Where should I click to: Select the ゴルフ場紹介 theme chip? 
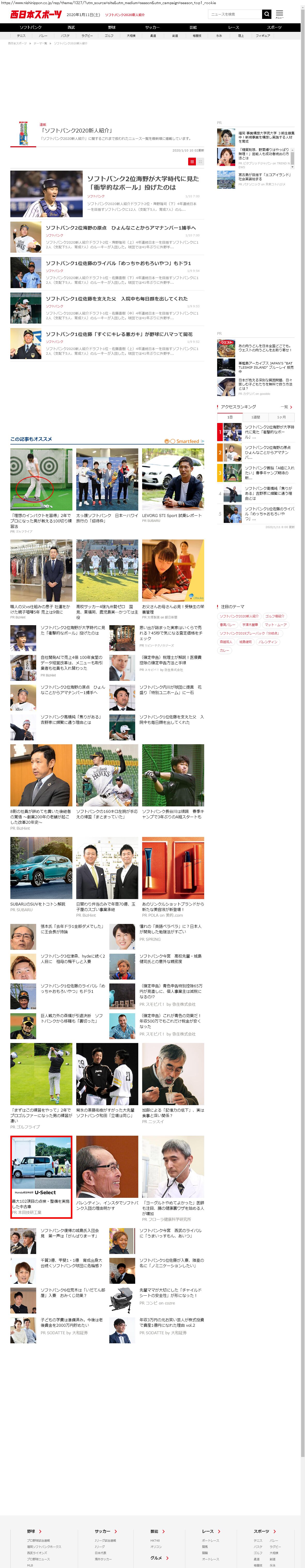(274, 616)
